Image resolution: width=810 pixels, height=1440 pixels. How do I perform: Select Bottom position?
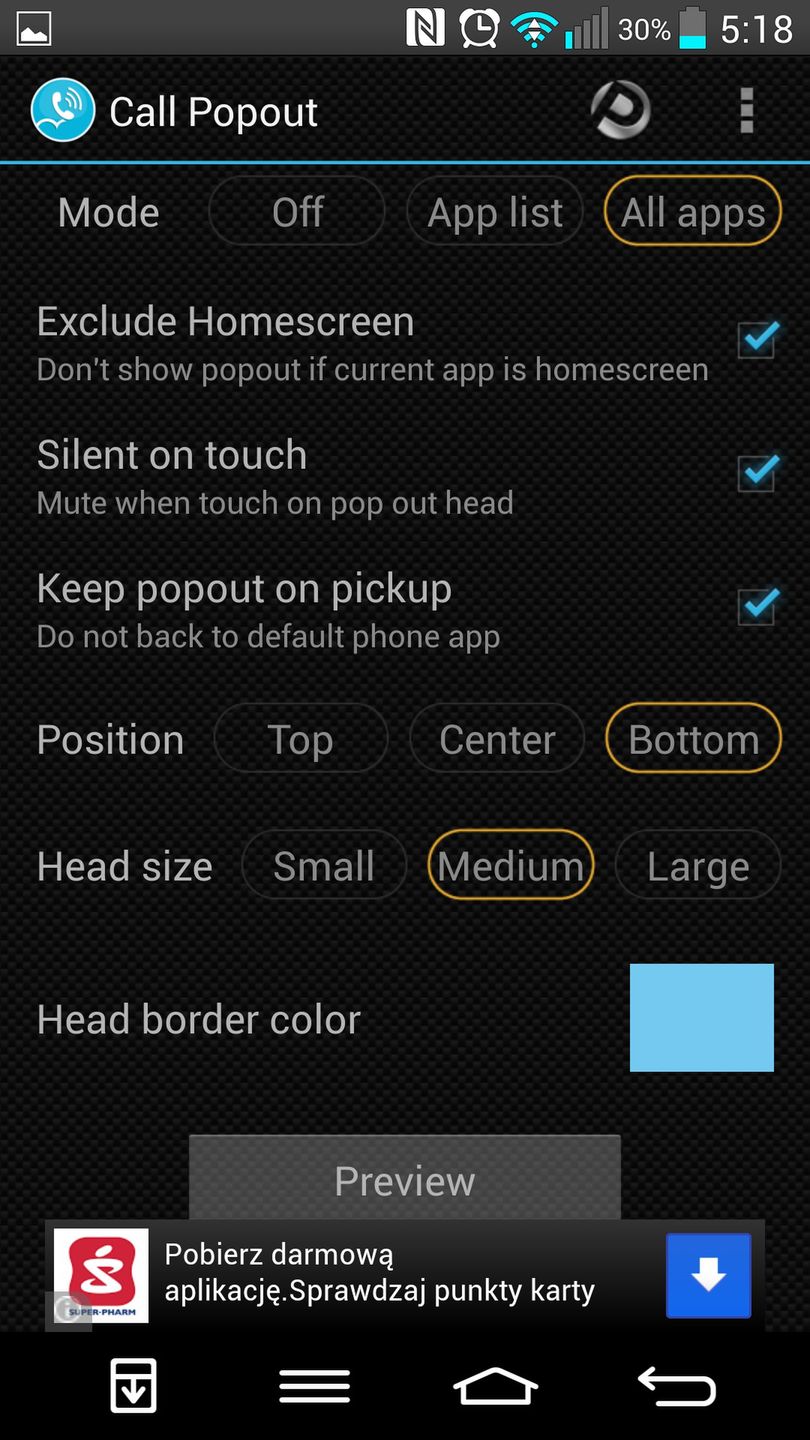(x=693, y=739)
